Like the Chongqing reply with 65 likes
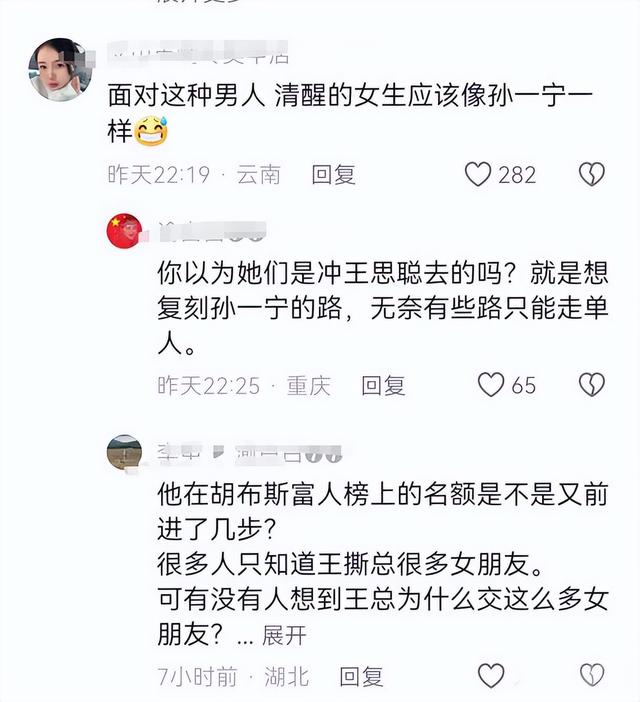This screenshot has height=702, width=640. pyautogui.click(x=490, y=385)
